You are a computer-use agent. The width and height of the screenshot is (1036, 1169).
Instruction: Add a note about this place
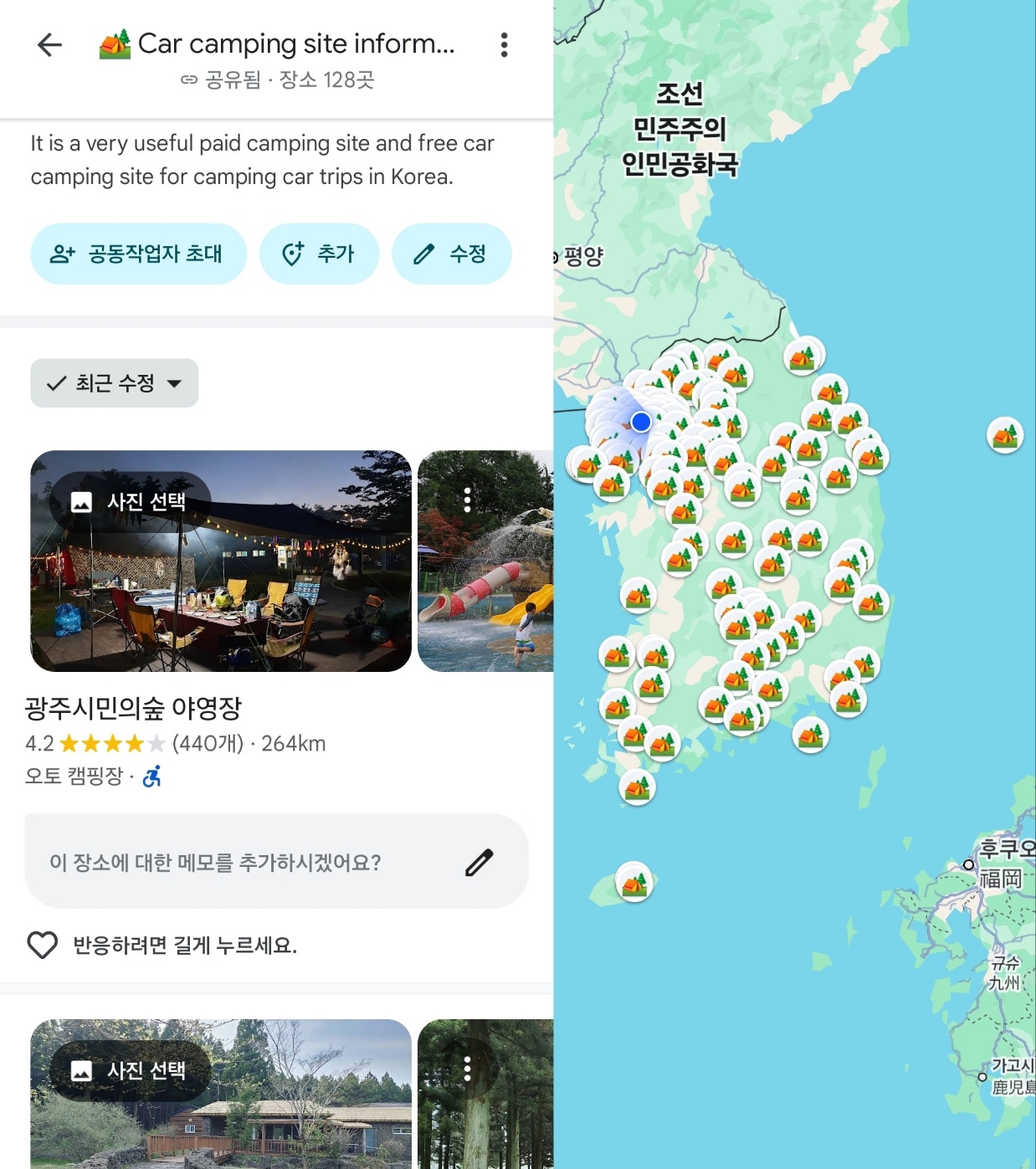click(276, 862)
